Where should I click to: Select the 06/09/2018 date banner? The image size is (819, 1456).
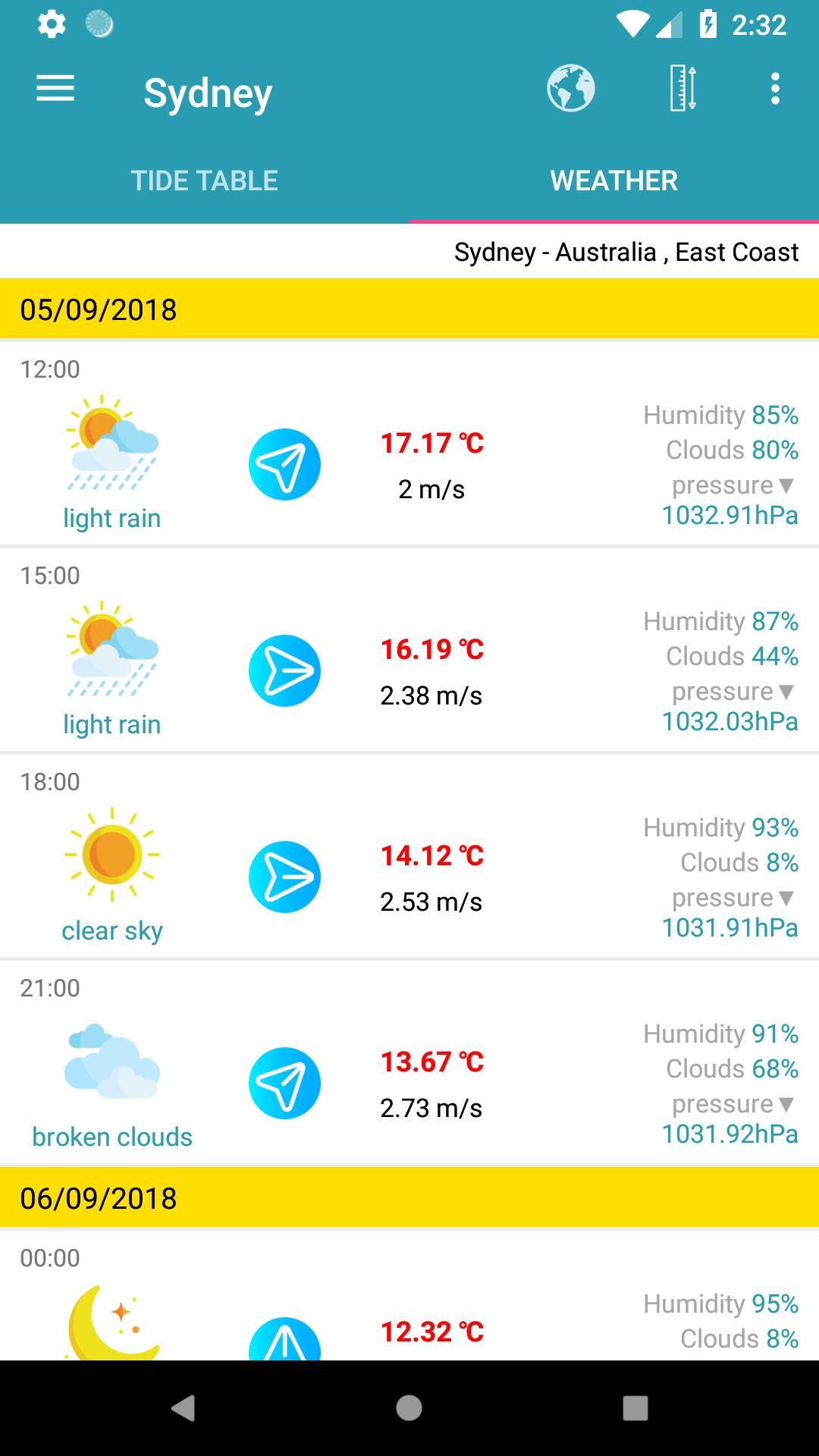409,1198
